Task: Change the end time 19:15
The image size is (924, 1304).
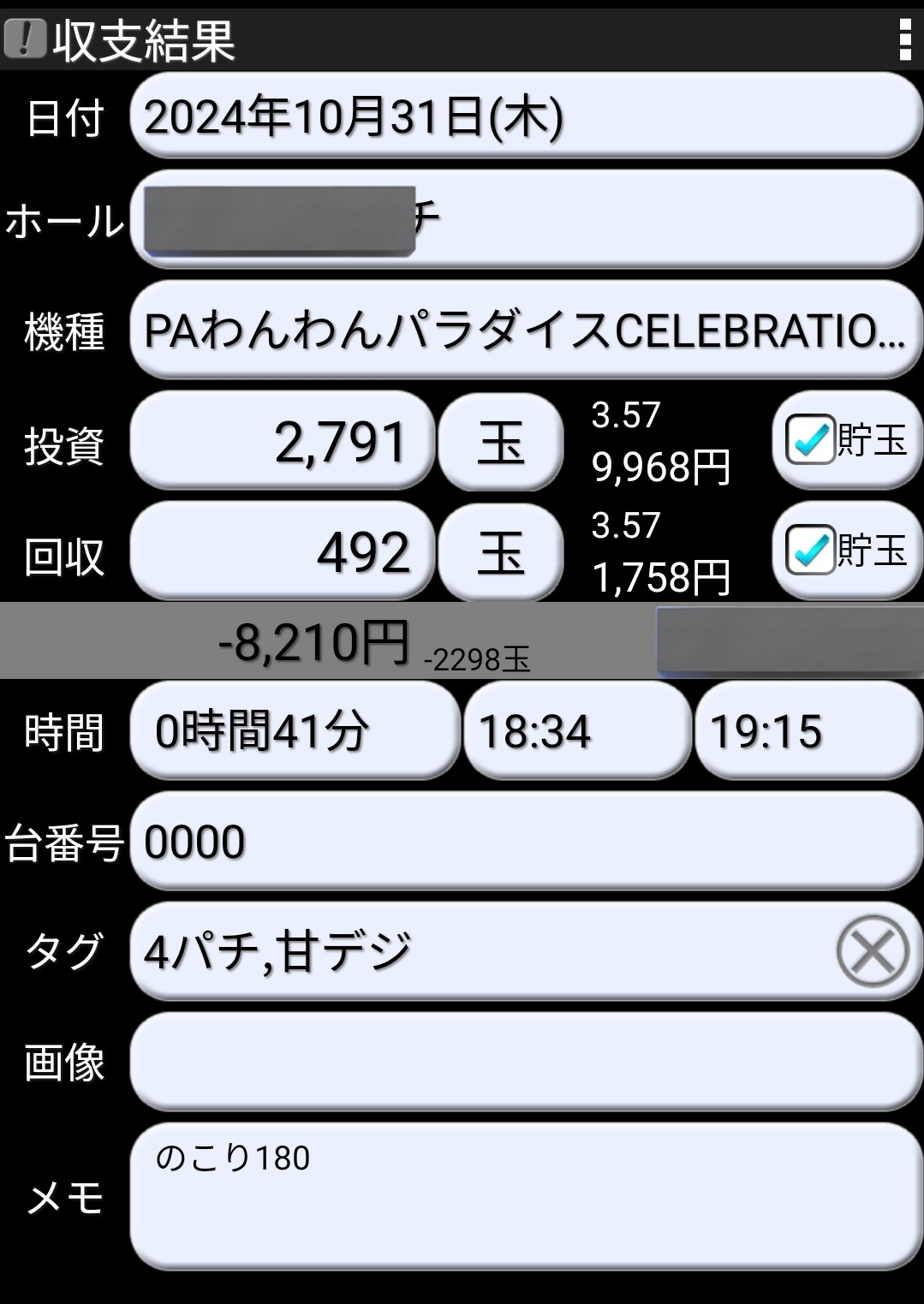Action: (807, 731)
